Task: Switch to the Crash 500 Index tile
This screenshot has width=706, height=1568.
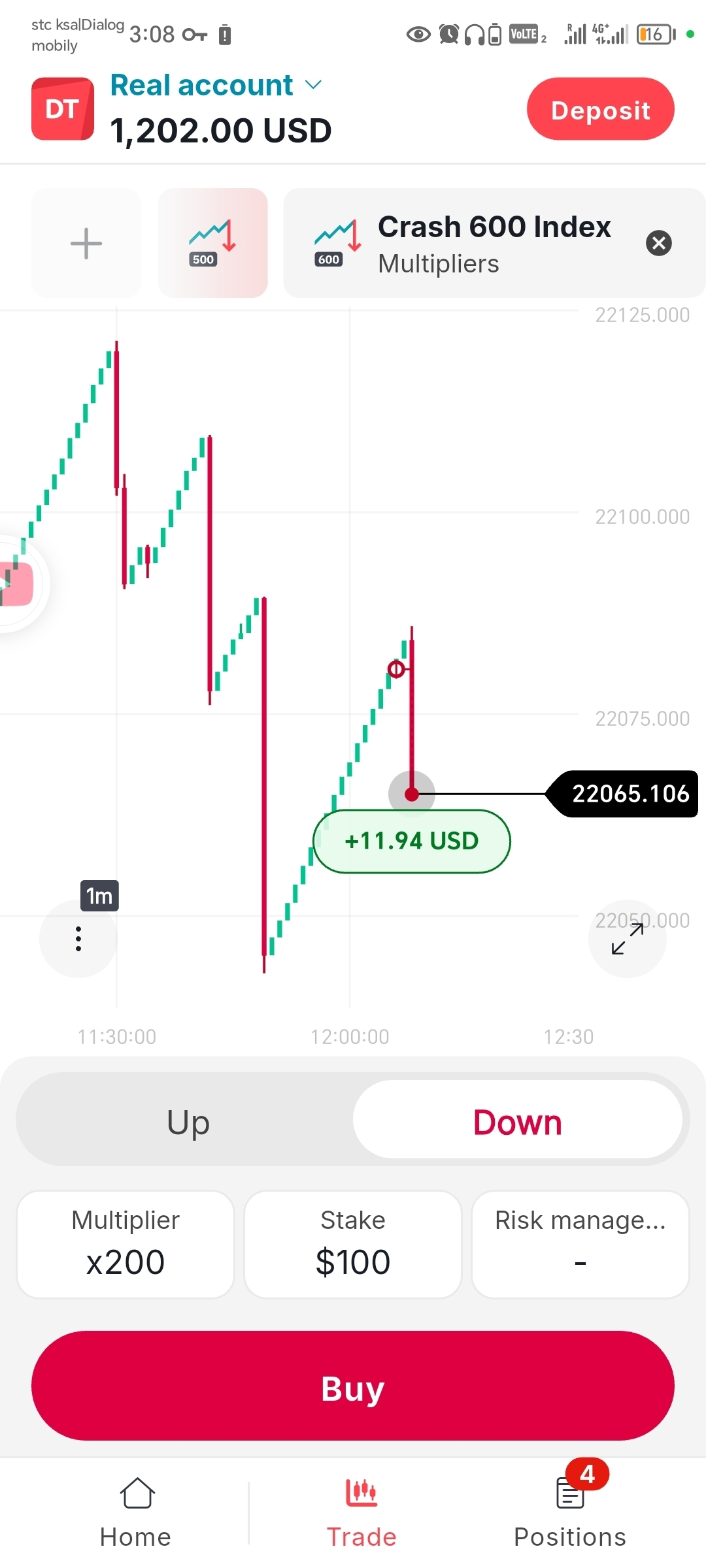Action: tap(212, 243)
